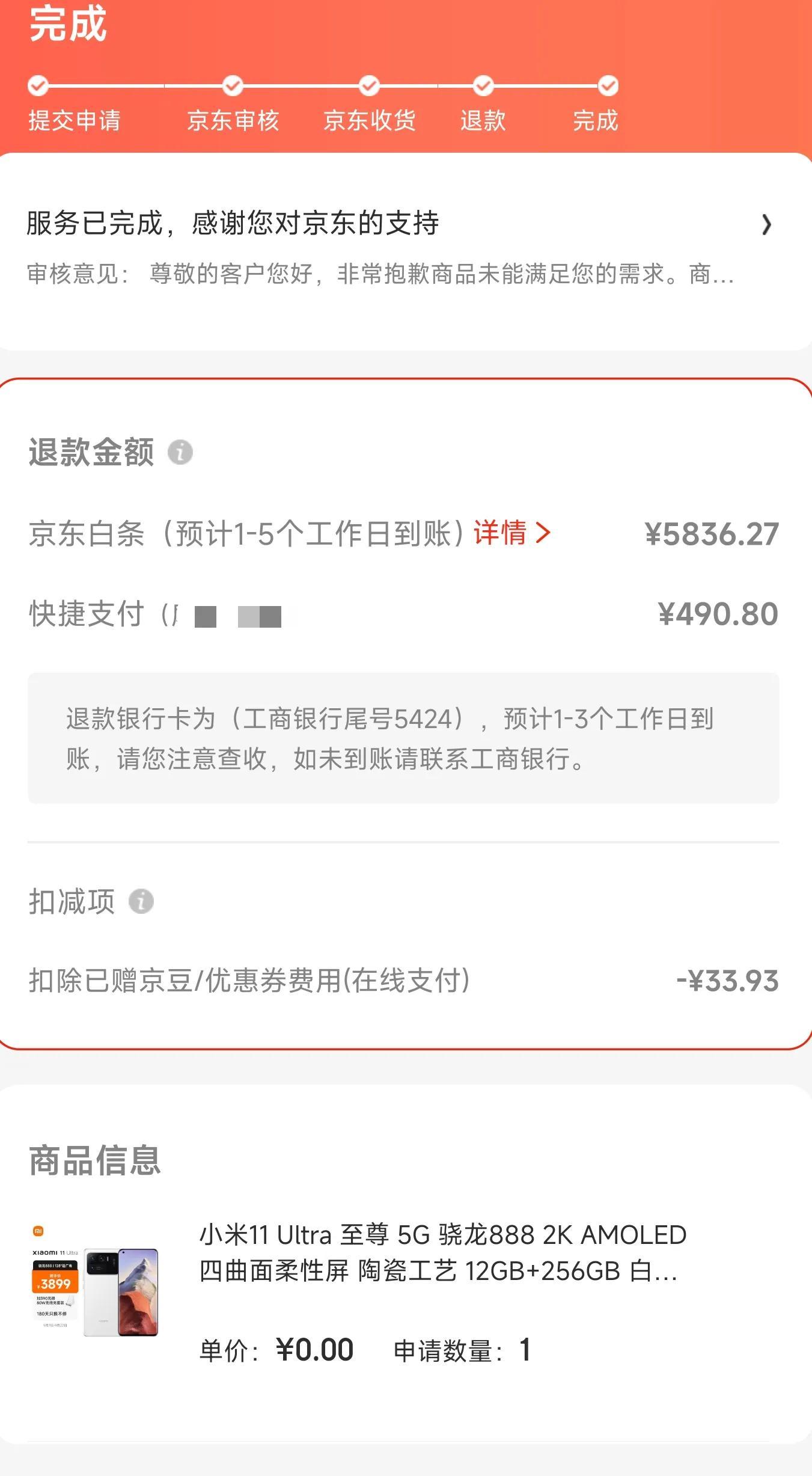Open the 扣减项 info icon

(142, 899)
